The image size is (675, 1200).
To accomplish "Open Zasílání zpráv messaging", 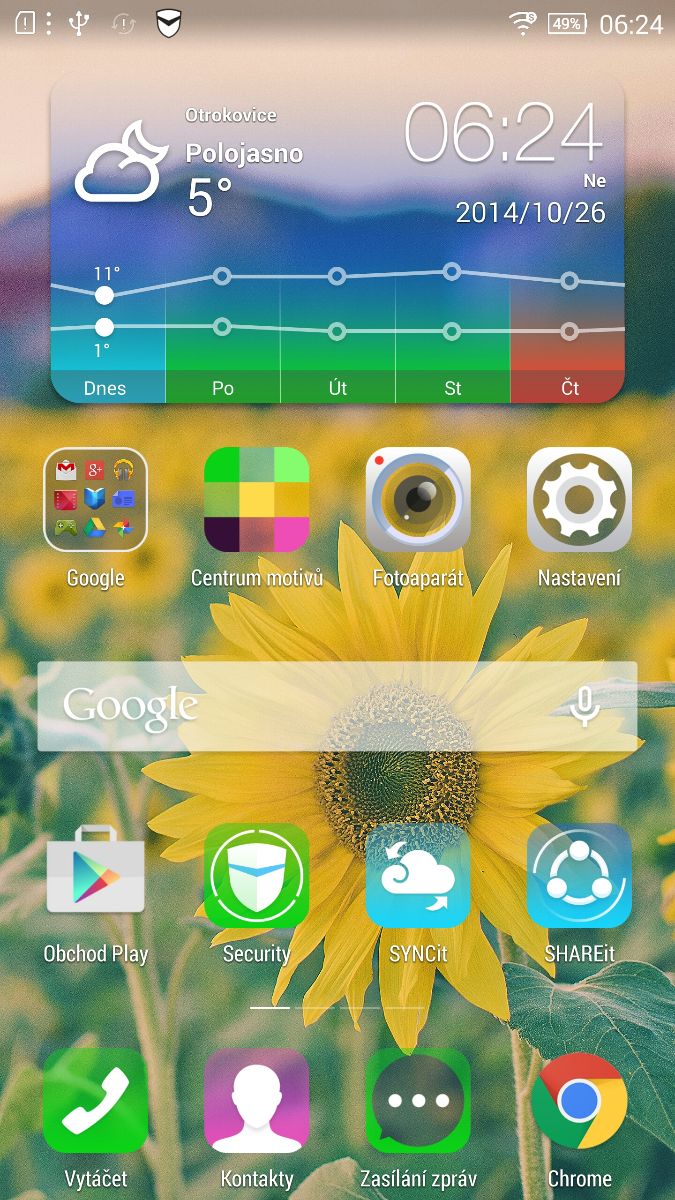I will [x=418, y=1100].
